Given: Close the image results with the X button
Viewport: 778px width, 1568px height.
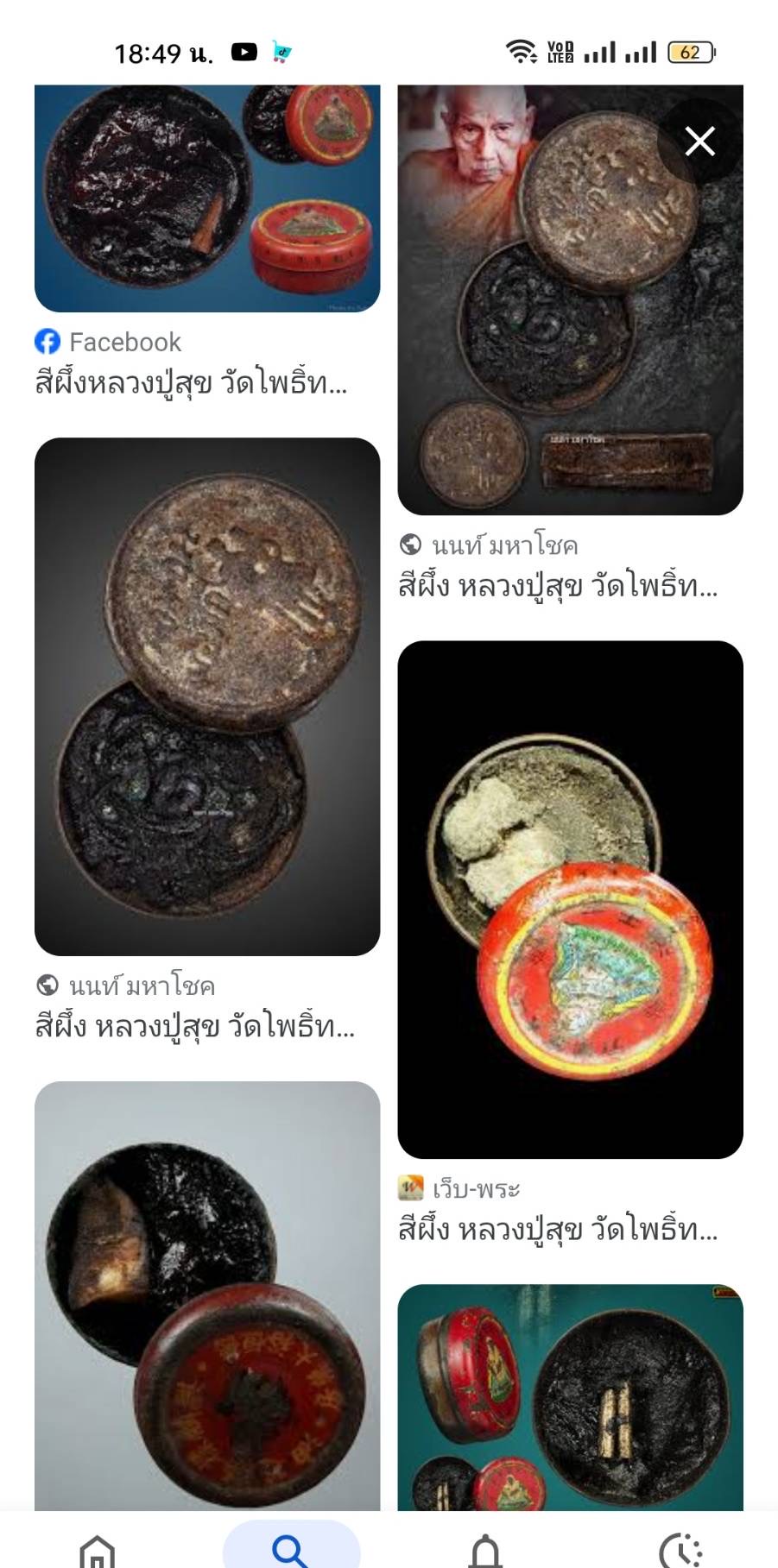Looking at the screenshot, I should 699,141.
